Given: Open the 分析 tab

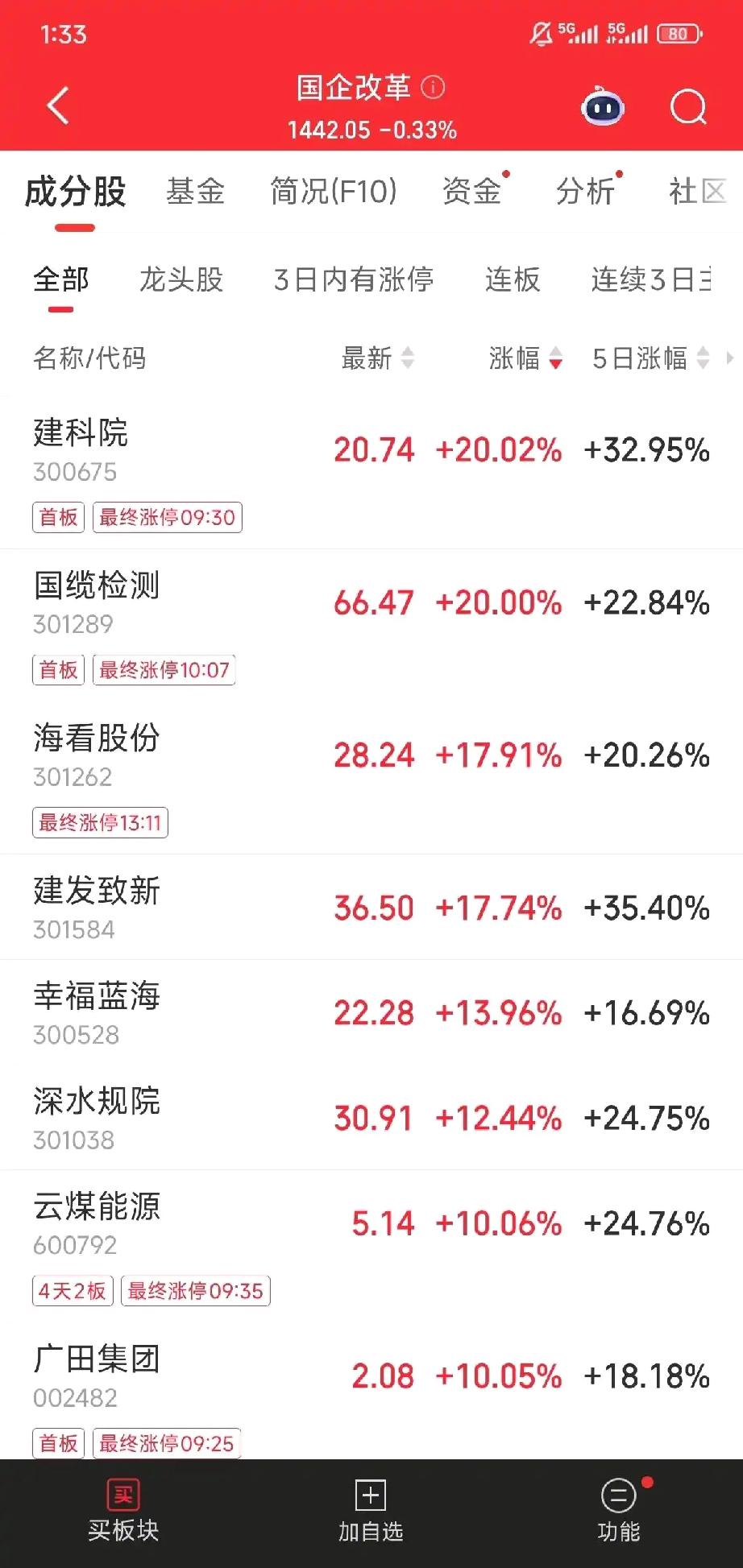Looking at the screenshot, I should coord(586,192).
